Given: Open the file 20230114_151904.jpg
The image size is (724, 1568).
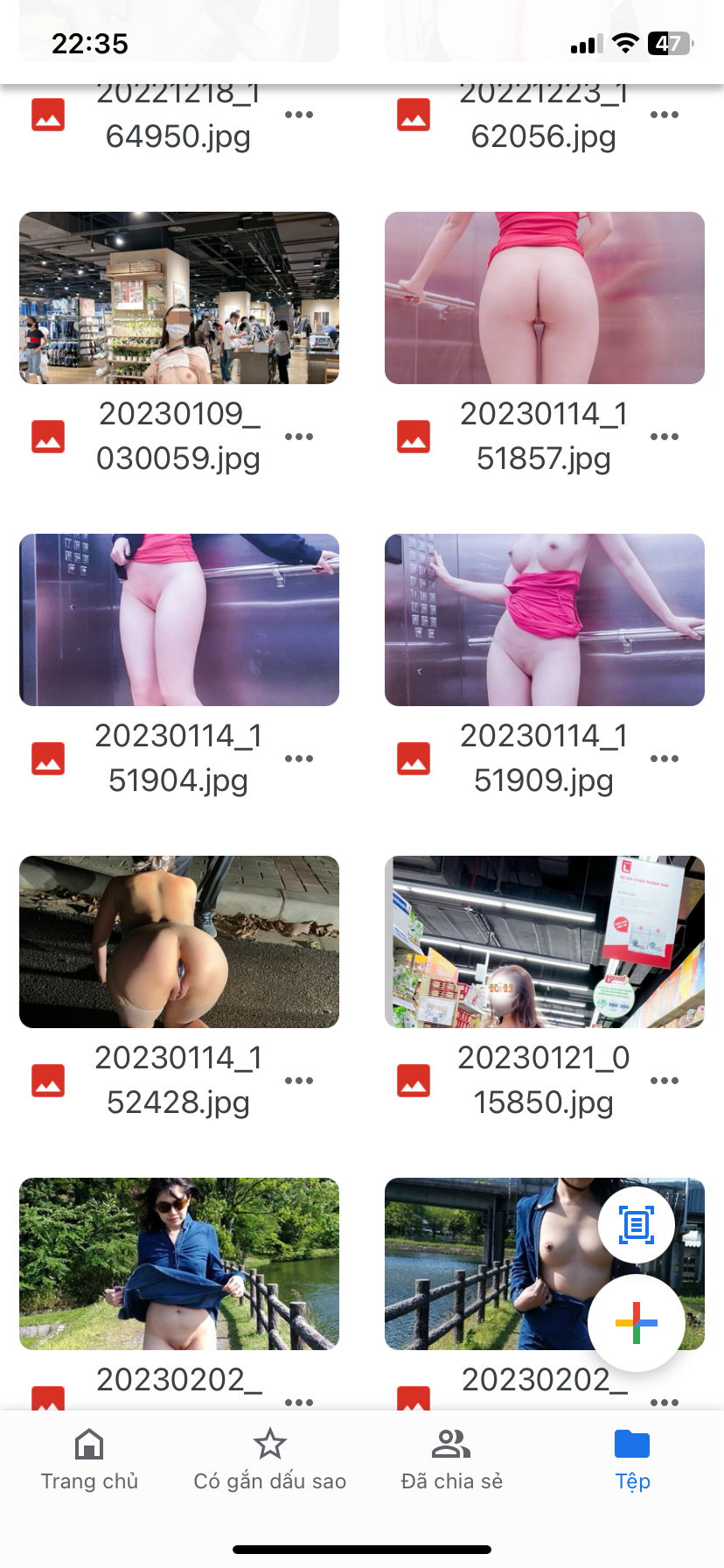Looking at the screenshot, I should click(179, 619).
